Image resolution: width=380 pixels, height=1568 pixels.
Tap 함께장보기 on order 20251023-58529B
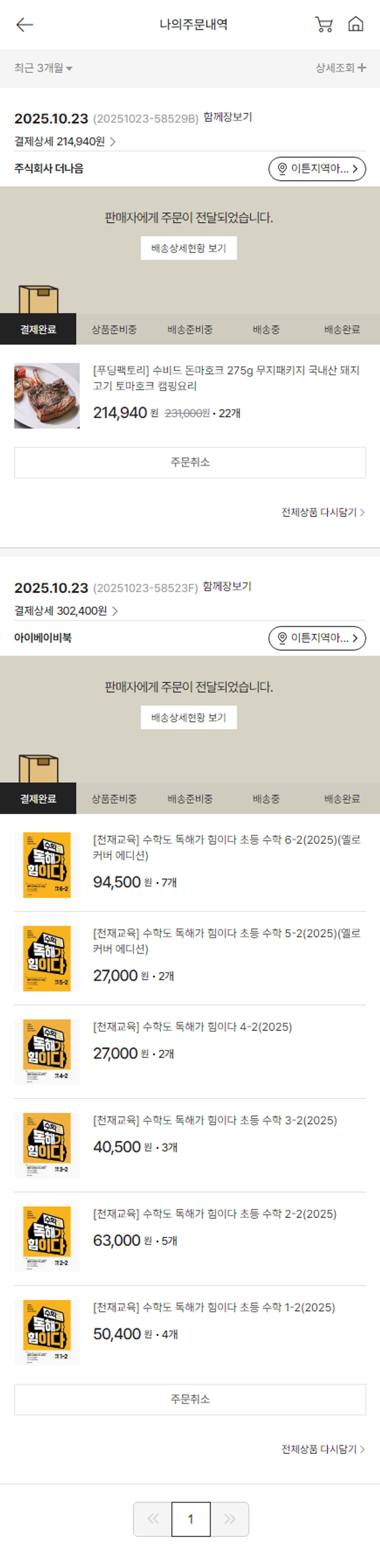click(227, 117)
